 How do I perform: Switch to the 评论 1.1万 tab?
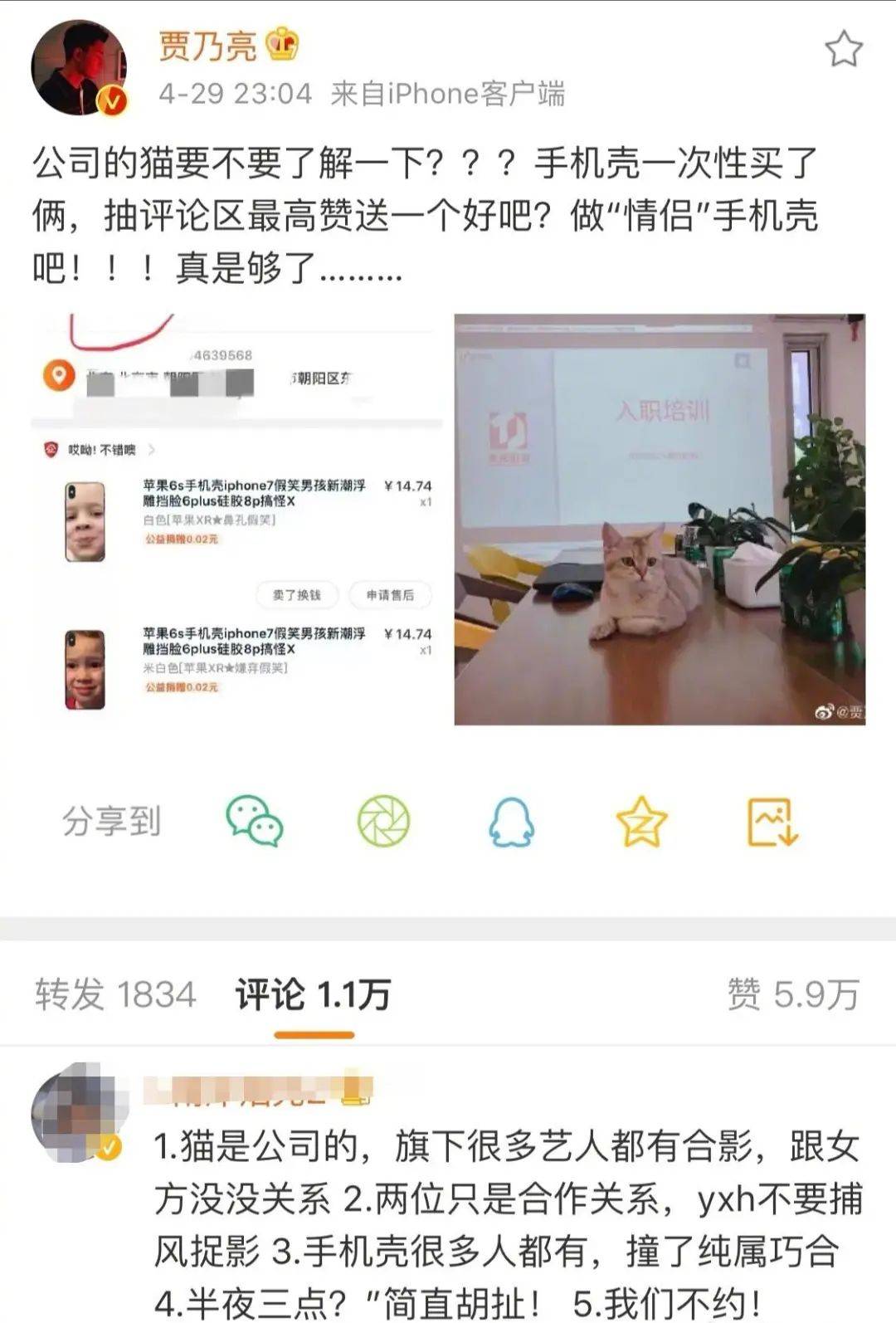click(313, 994)
